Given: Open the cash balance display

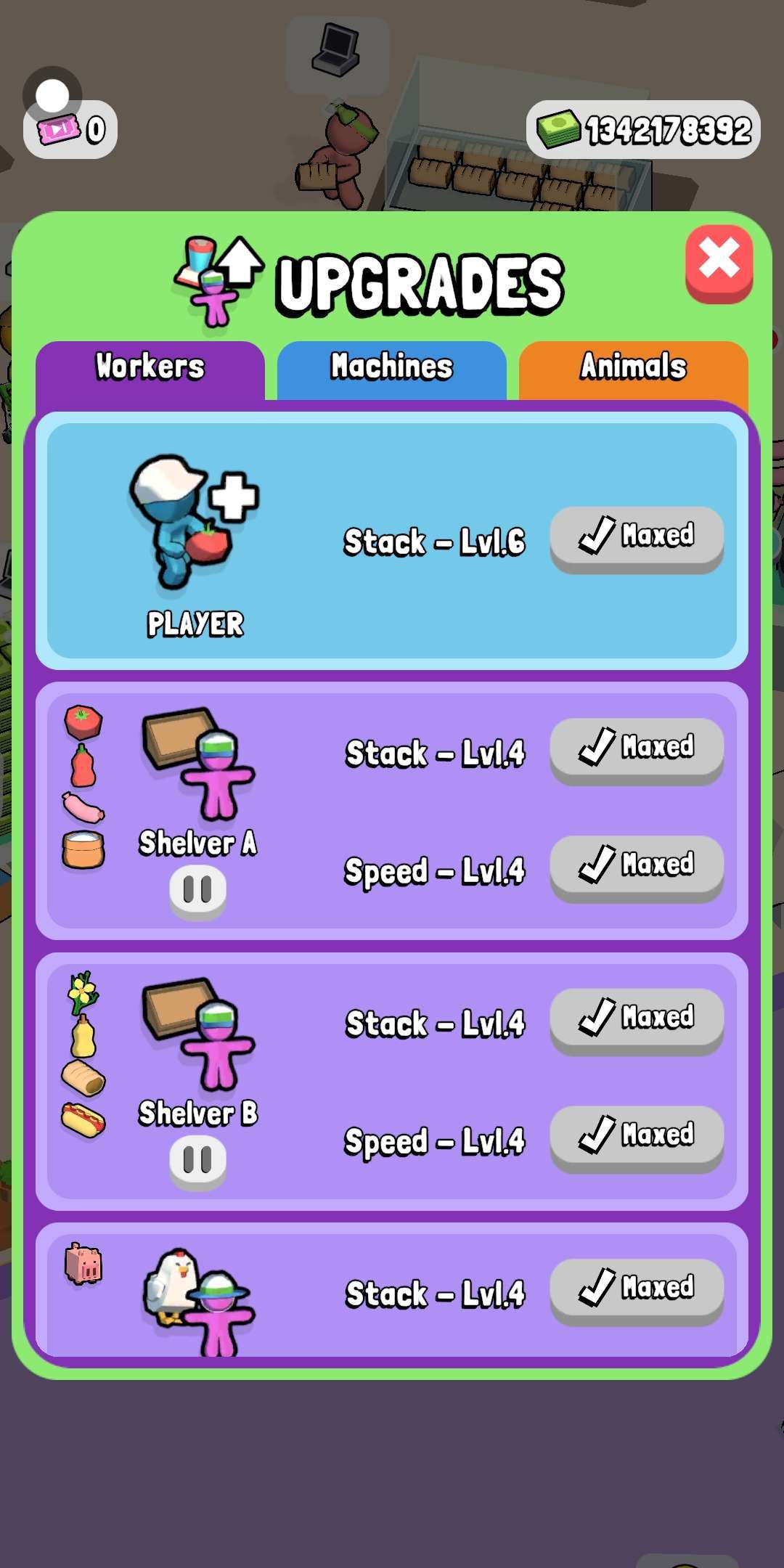Looking at the screenshot, I should click(x=643, y=129).
